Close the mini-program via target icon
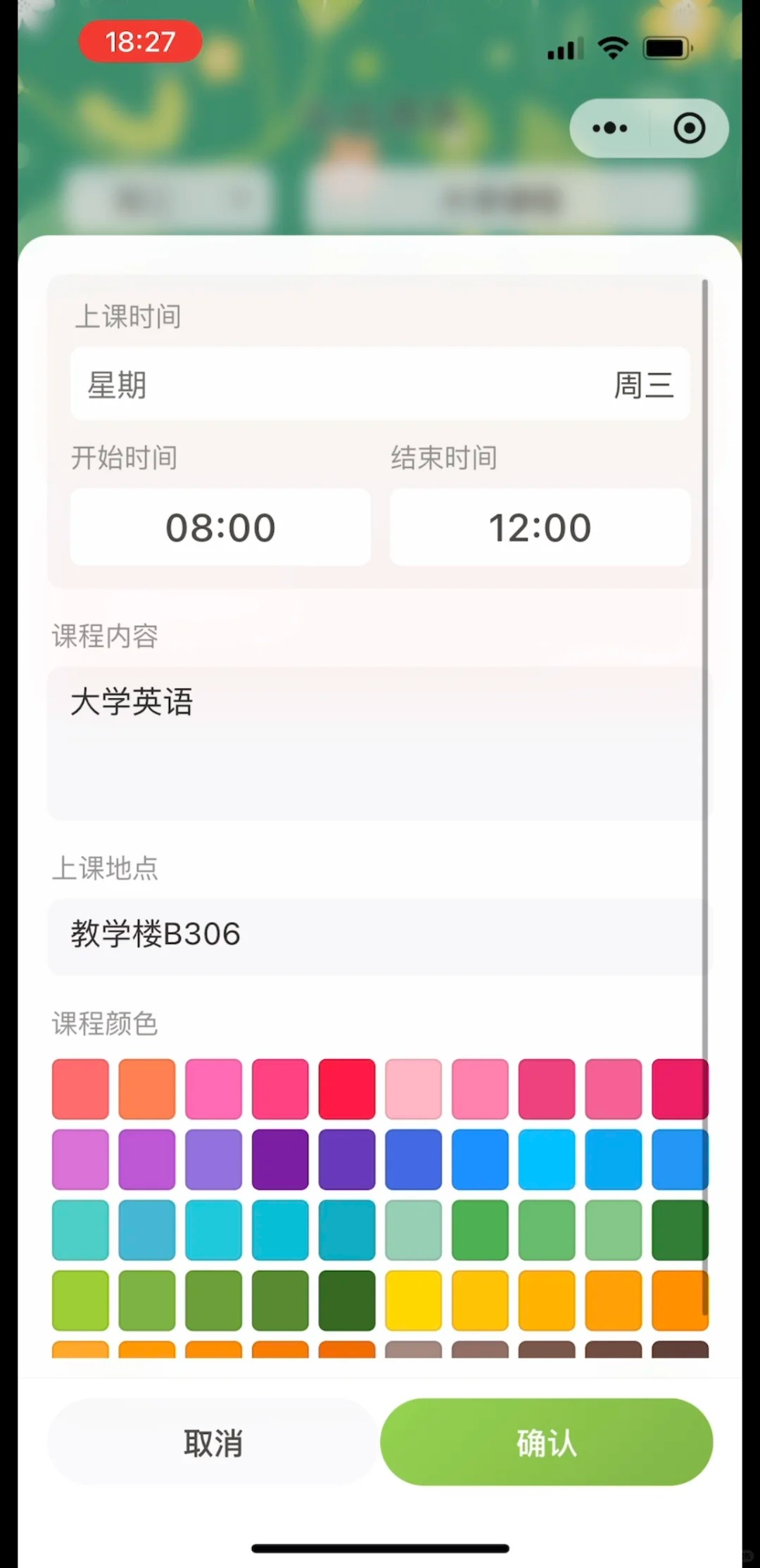Screen dimensions: 760x1568 [689, 128]
